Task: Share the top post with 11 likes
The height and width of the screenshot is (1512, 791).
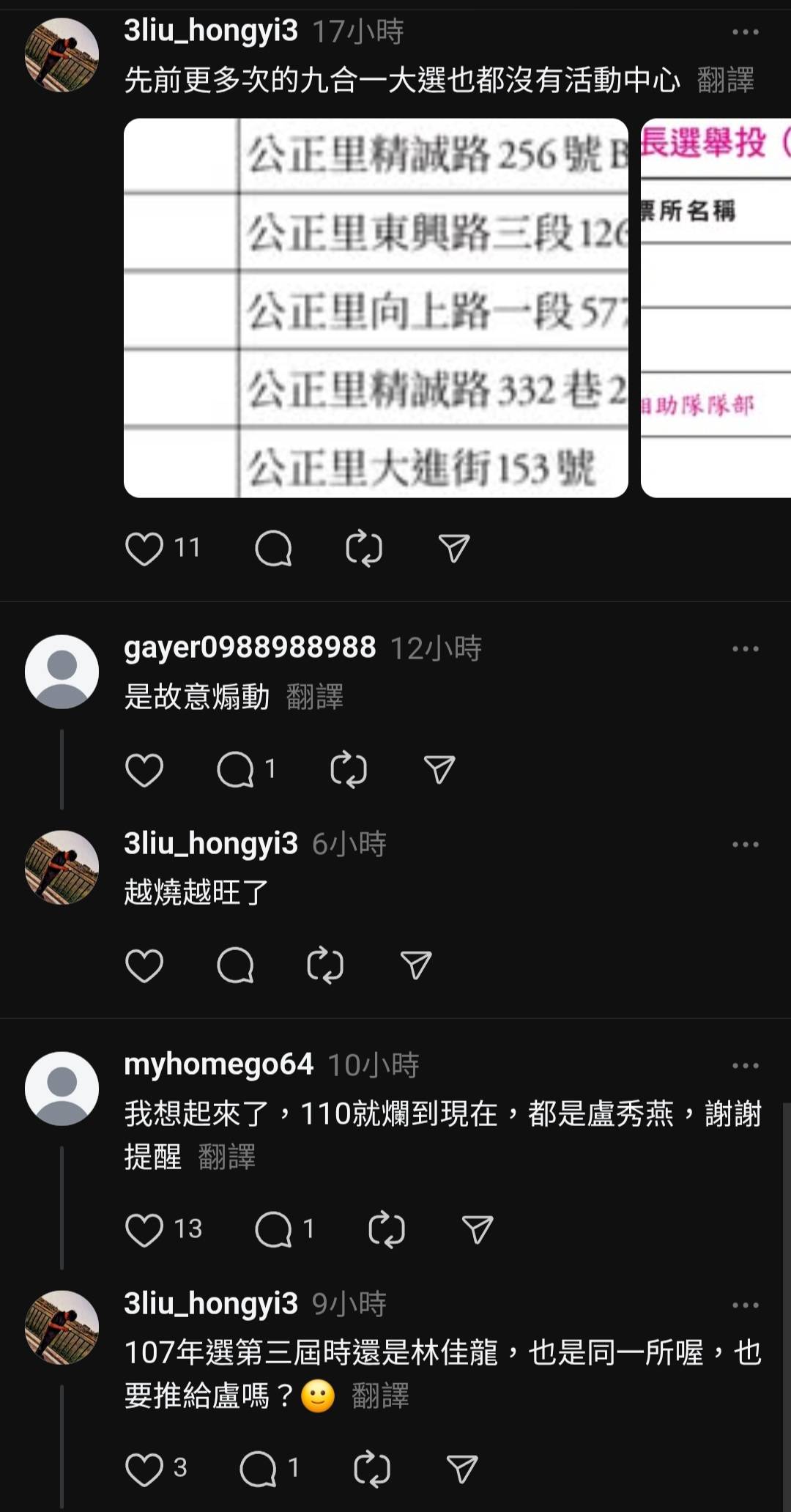Action: pyautogui.click(x=454, y=549)
